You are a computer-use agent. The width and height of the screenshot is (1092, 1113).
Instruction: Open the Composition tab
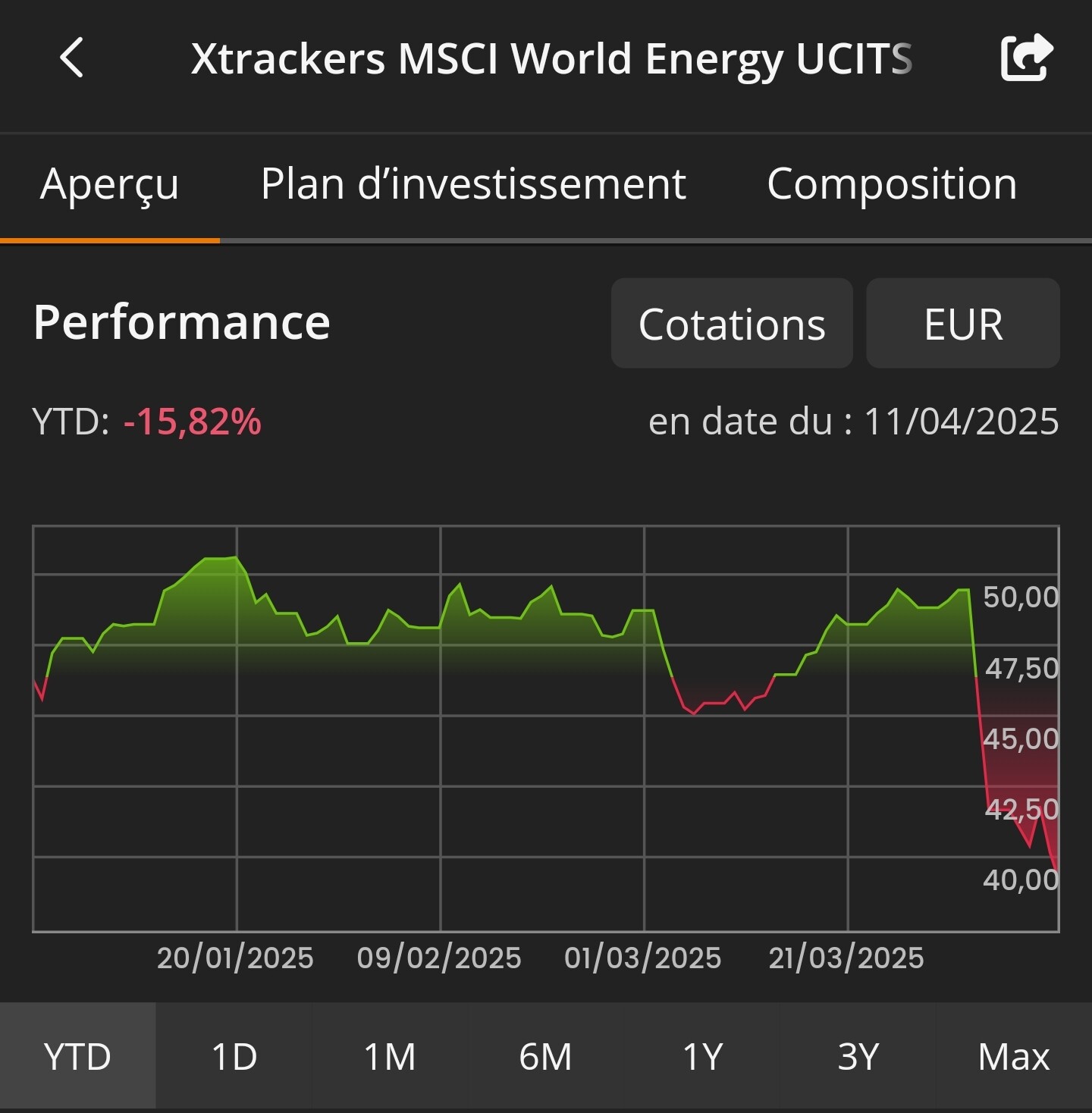(892, 184)
